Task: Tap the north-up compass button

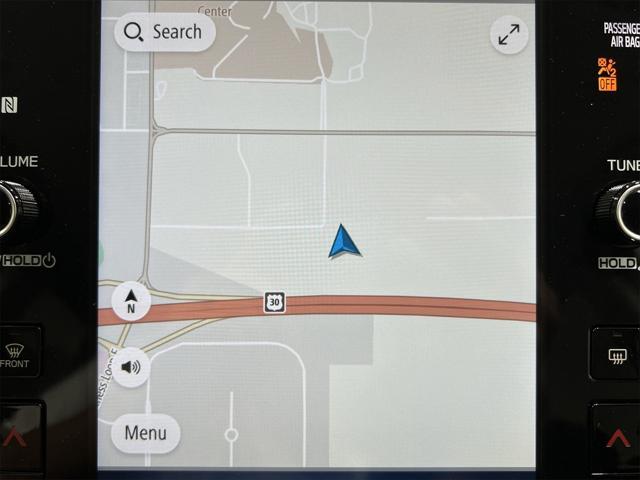Action: (x=131, y=300)
